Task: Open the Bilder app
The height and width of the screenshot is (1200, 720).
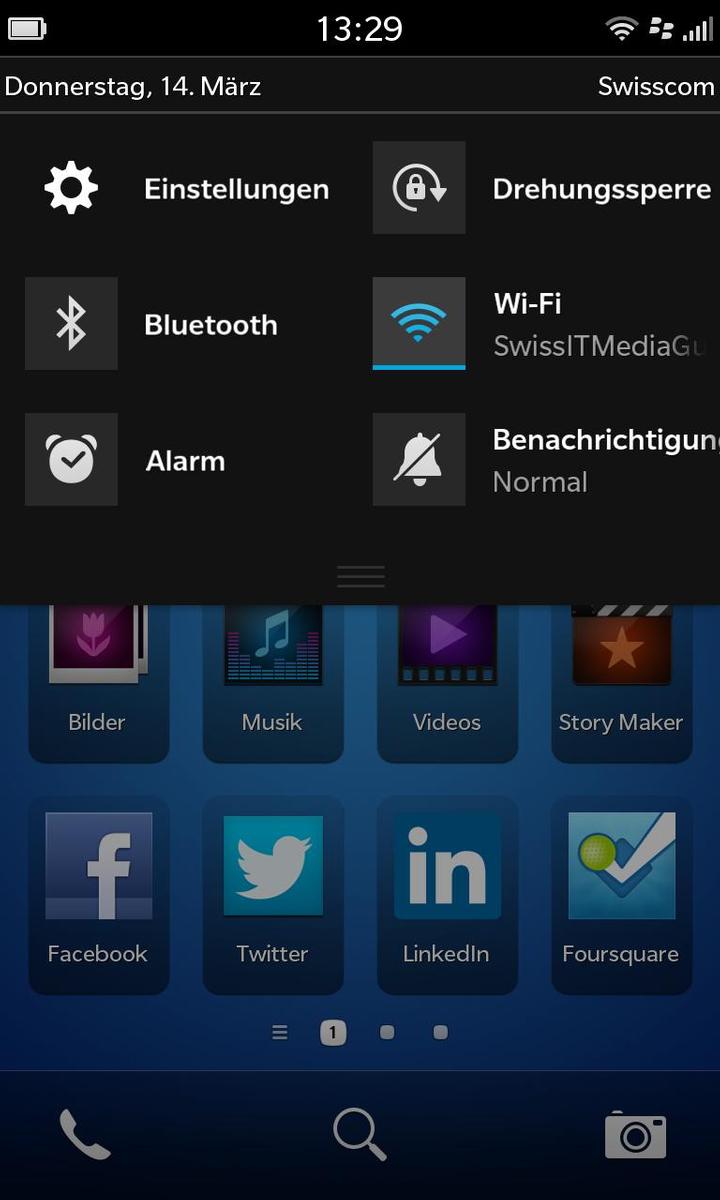Action: (x=98, y=680)
